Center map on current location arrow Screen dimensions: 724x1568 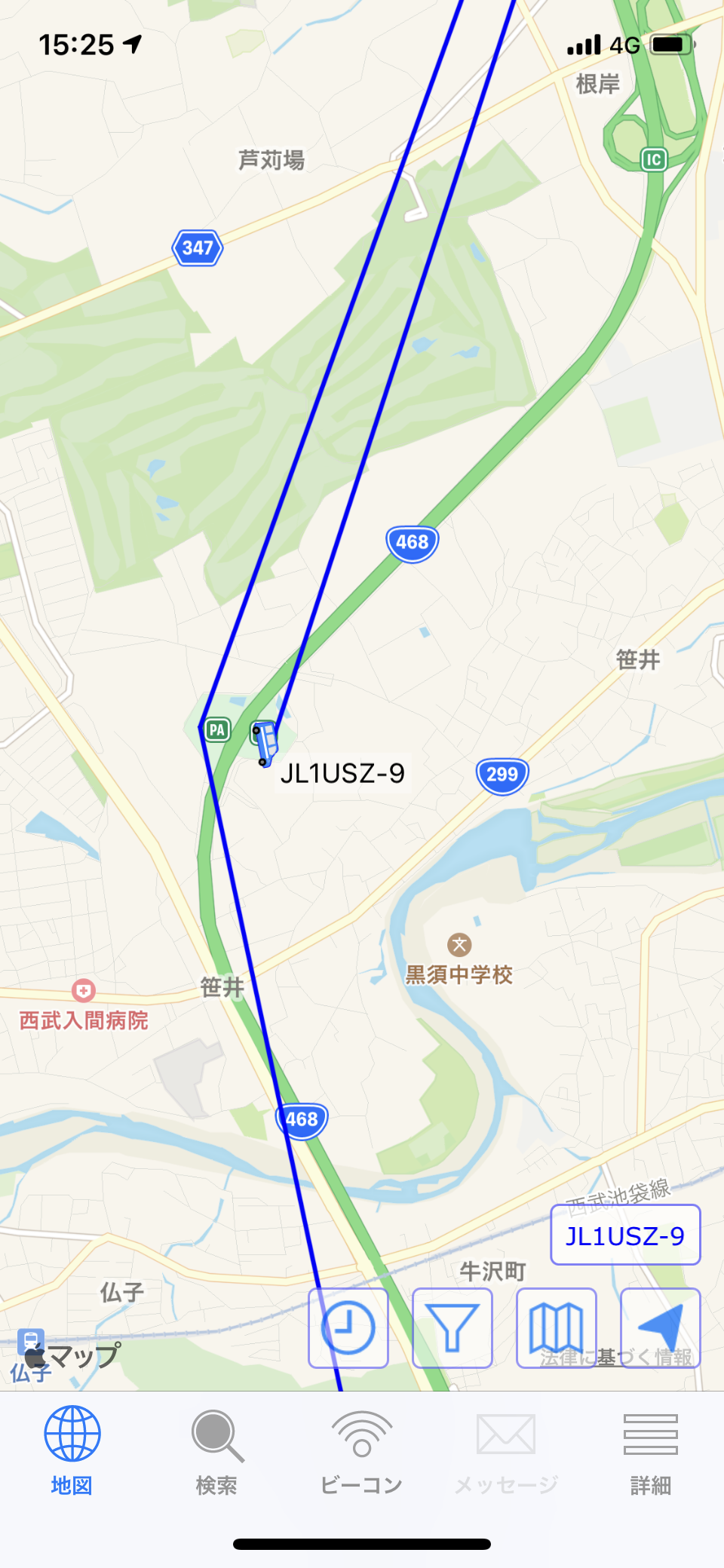pyautogui.click(x=661, y=1328)
